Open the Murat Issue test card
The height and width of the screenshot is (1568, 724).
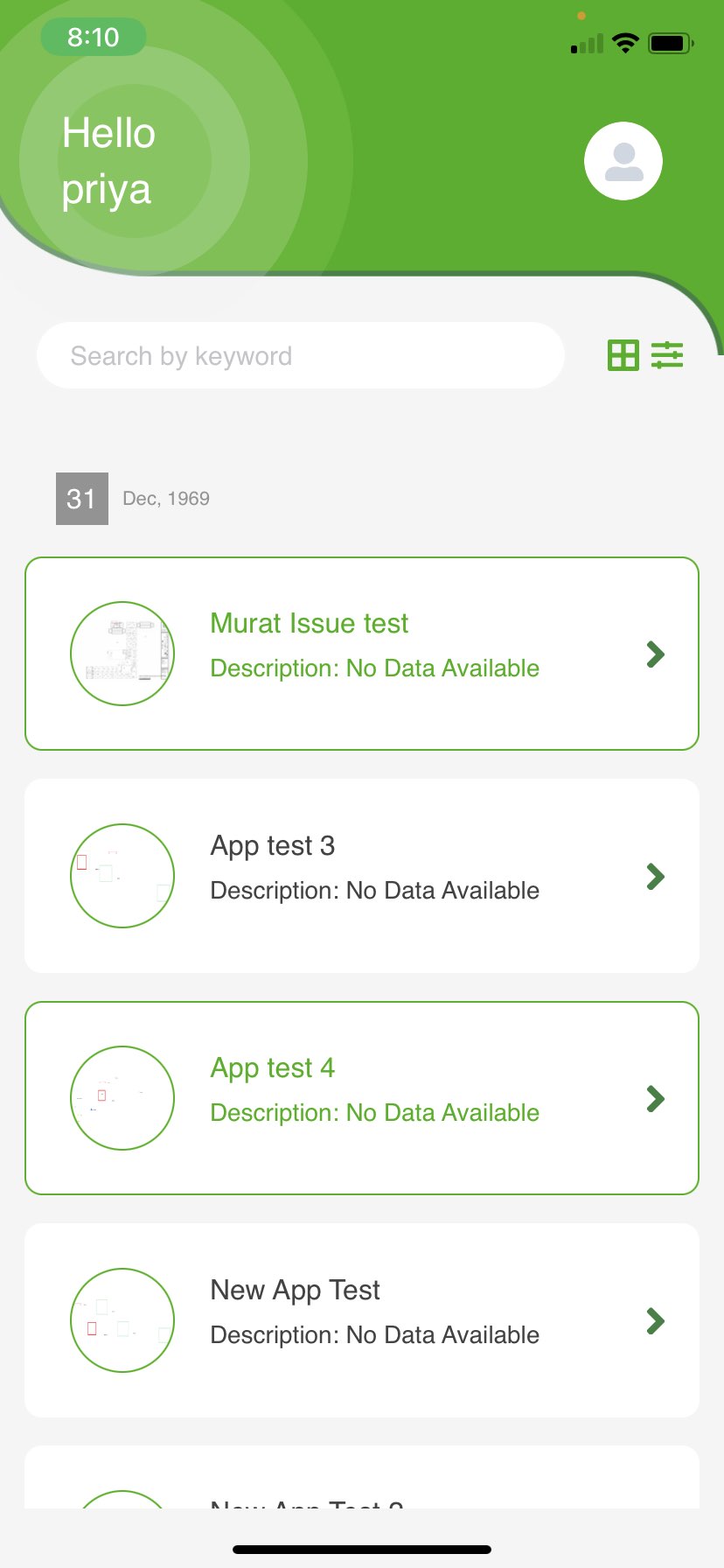point(362,654)
